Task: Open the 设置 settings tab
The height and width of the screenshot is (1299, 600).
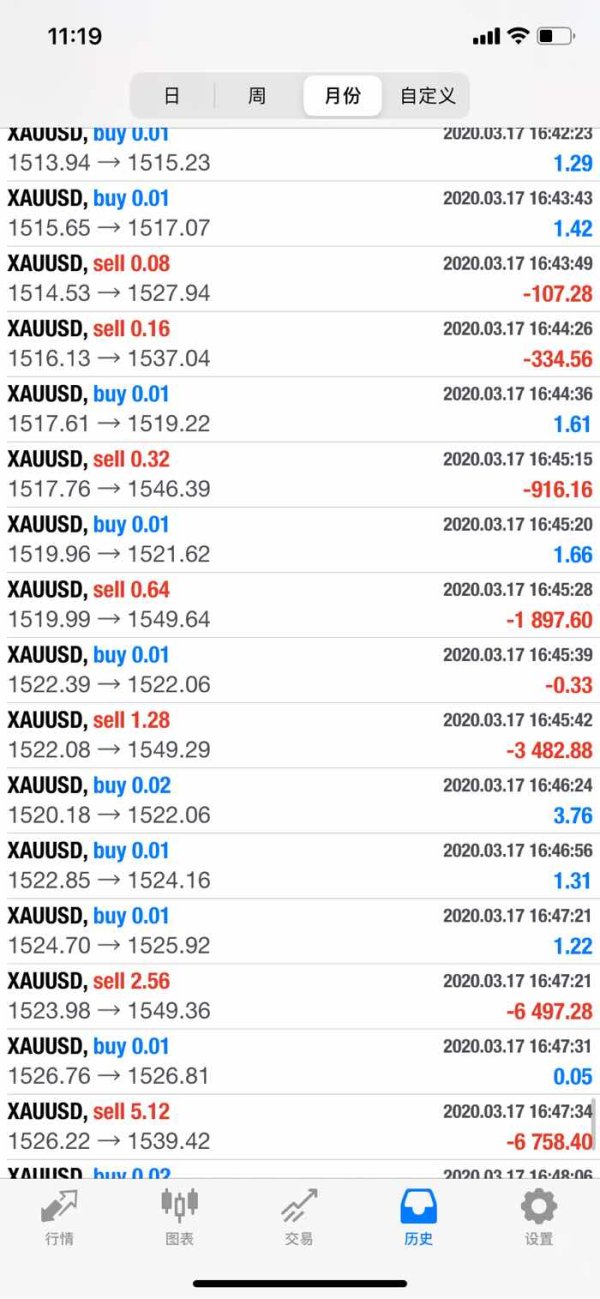Action: tap(538, 1217)
